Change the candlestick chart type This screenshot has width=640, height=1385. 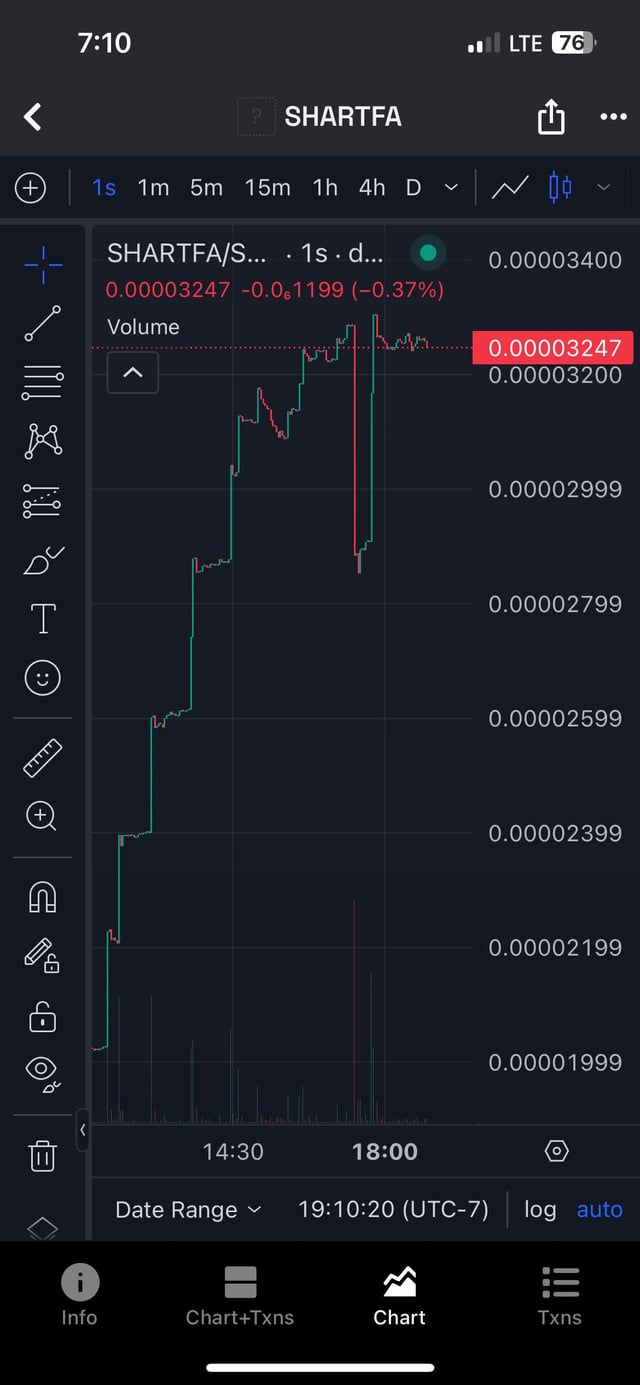click(560, 187)
